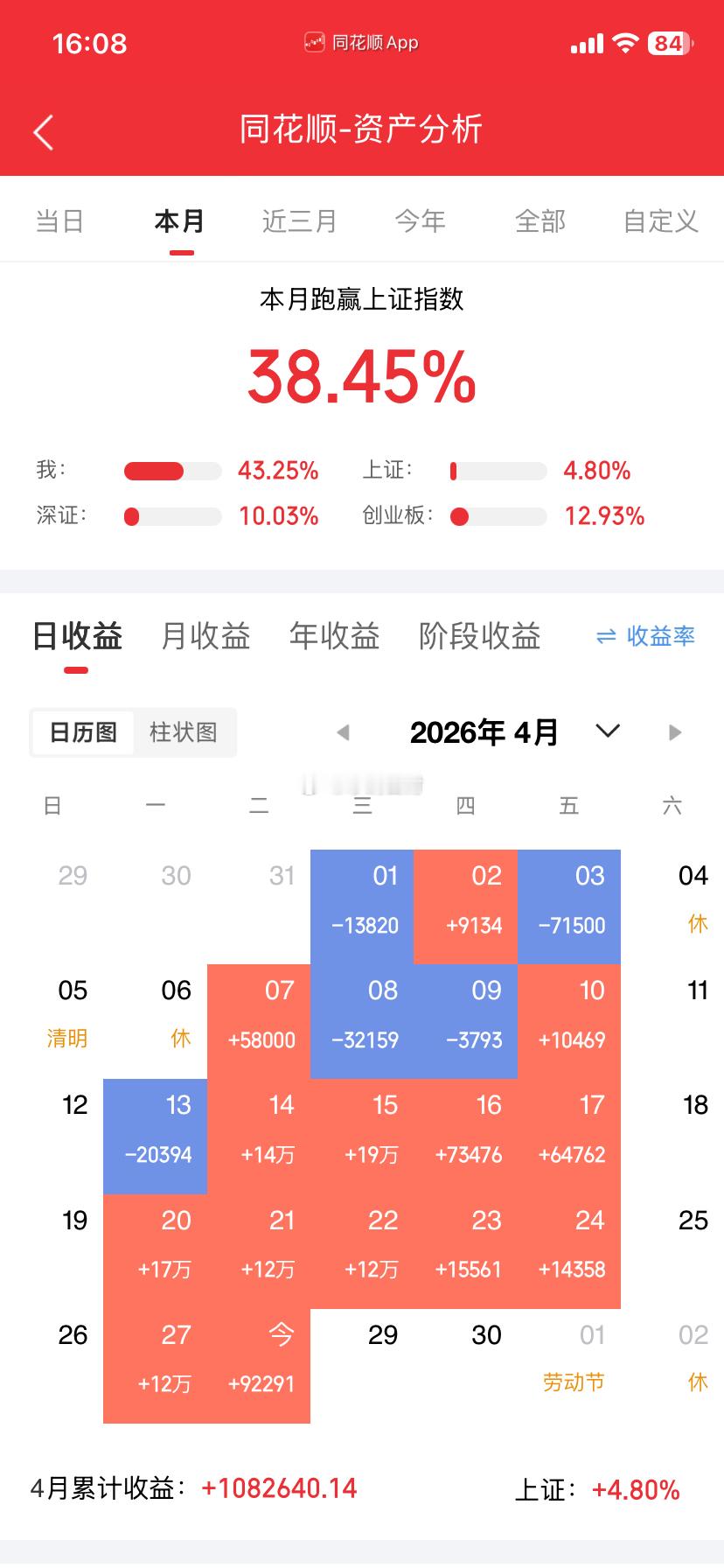
Task: Switch to the 今年 period tab
Action: tap(420, 221)
